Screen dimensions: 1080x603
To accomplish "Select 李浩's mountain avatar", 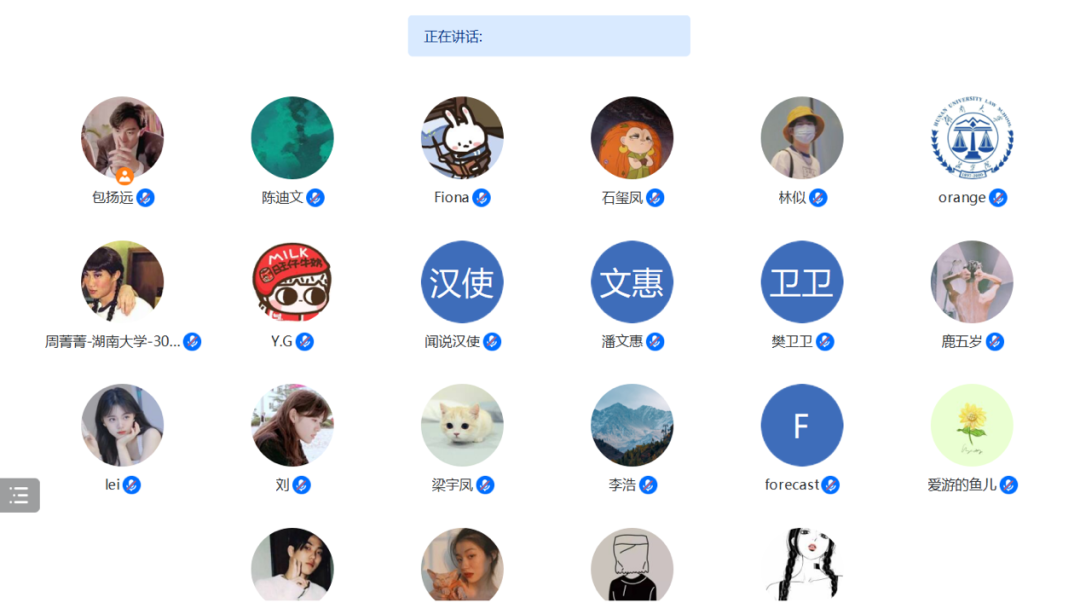I will tap(632, 425).
